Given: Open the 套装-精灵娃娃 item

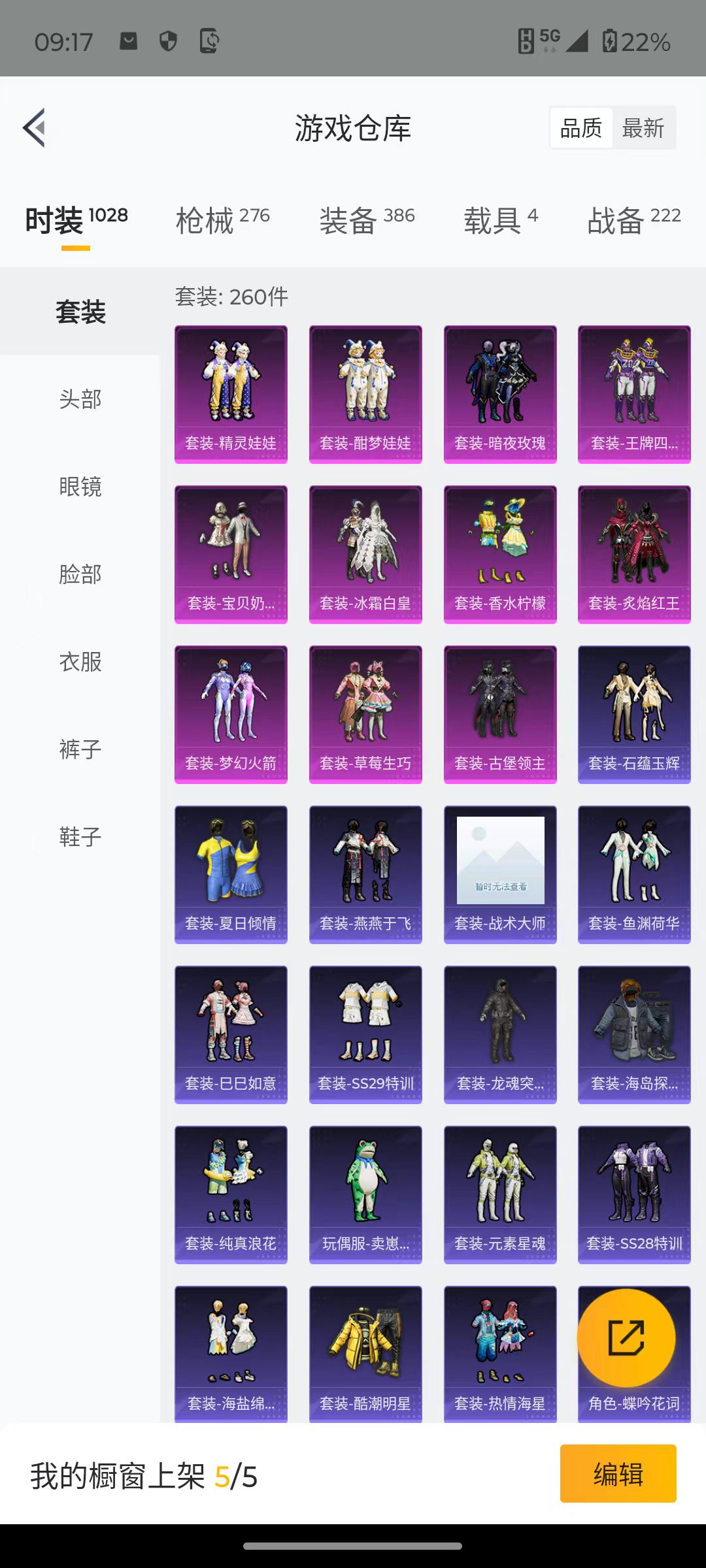Looking at the screenshot, I should pyautogui.click(x=231, y=395).
